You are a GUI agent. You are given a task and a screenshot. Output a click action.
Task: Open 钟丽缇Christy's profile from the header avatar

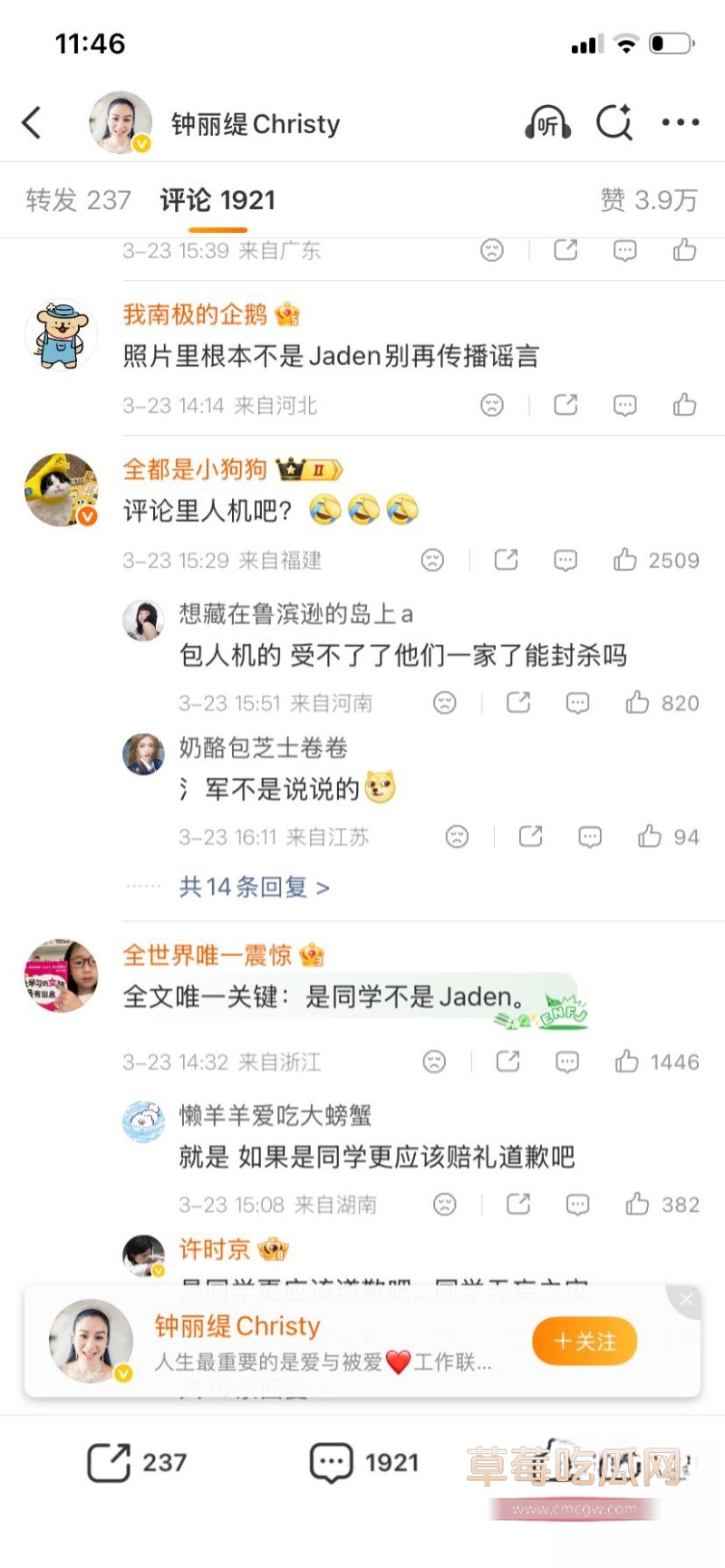pos(120,122)
